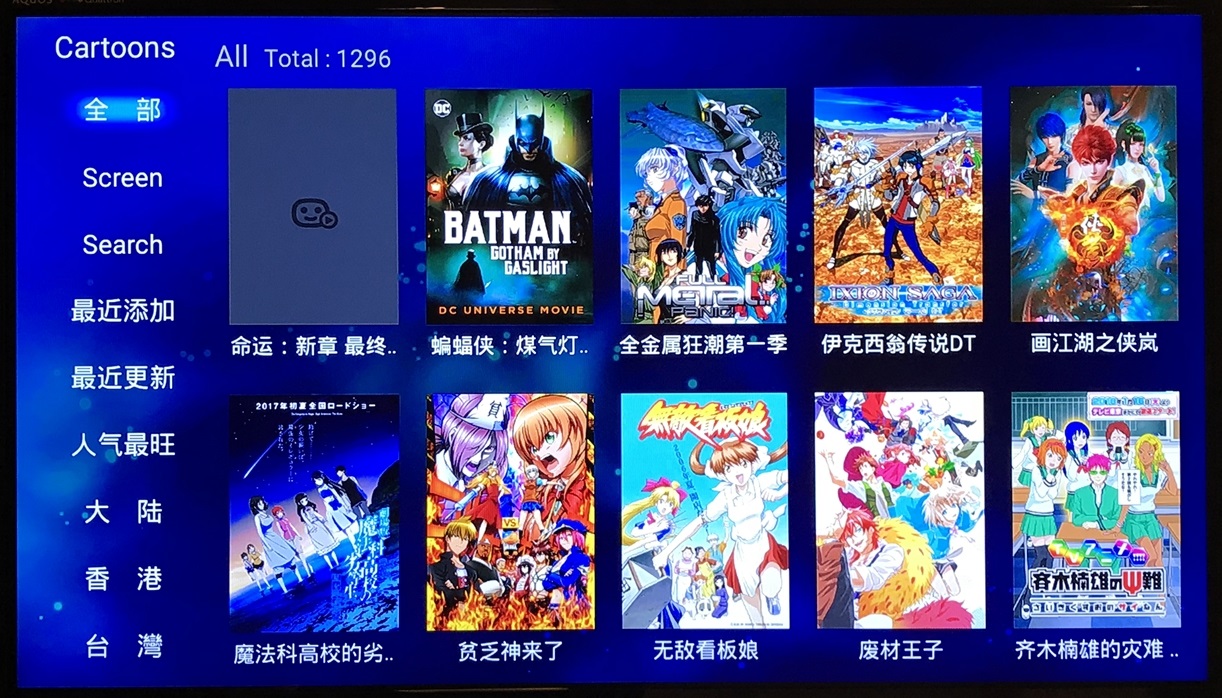Open Batman Gotham by Gaslight poster
This screenshot has height=698, width=1222.
point(508,206)
